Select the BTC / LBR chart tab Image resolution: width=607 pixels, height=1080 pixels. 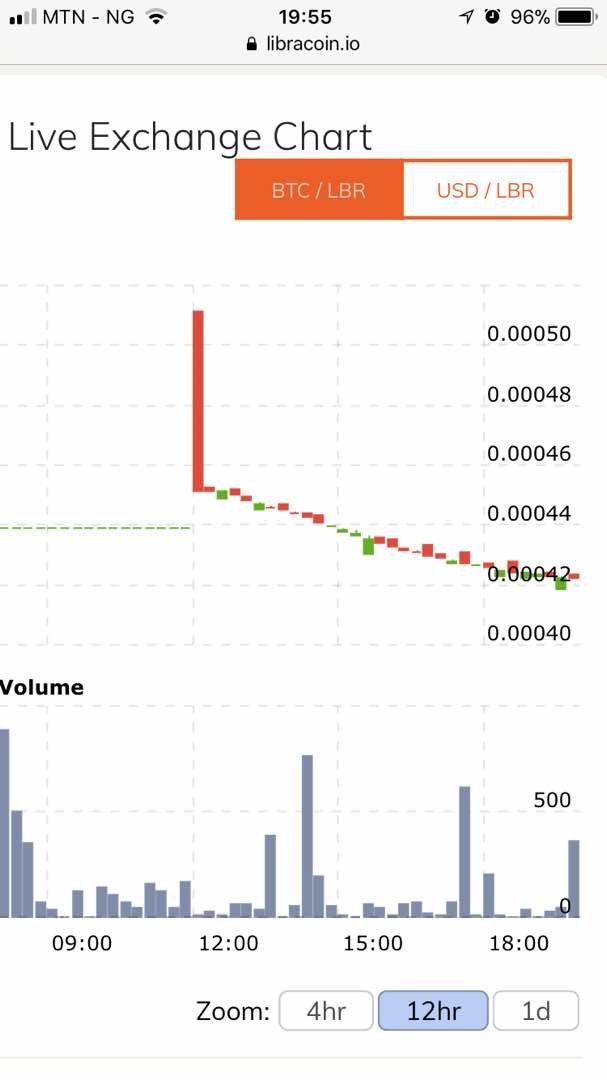click(x=318, y=190)
